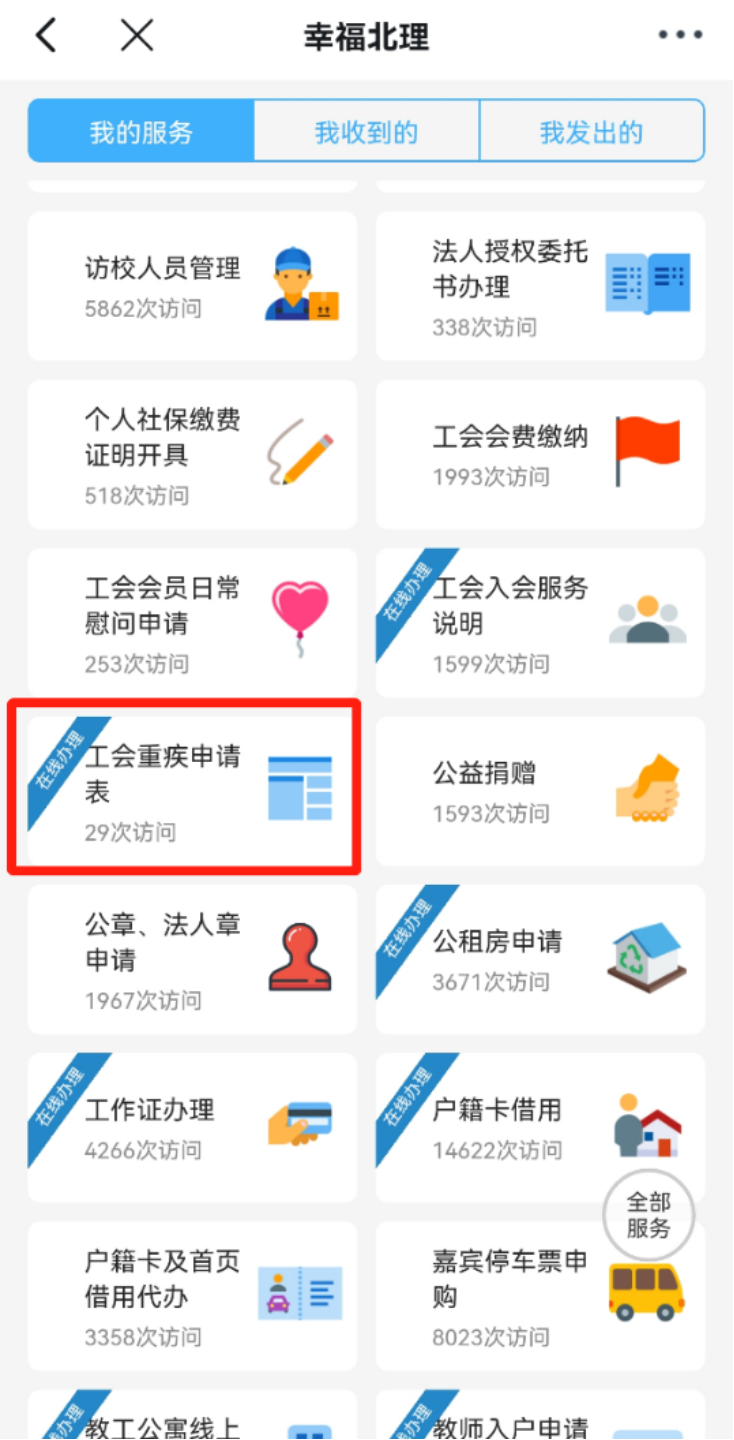734x1440 pixels.
Task: Open 访校人员管理 service card
Action: tap(192, 286)
